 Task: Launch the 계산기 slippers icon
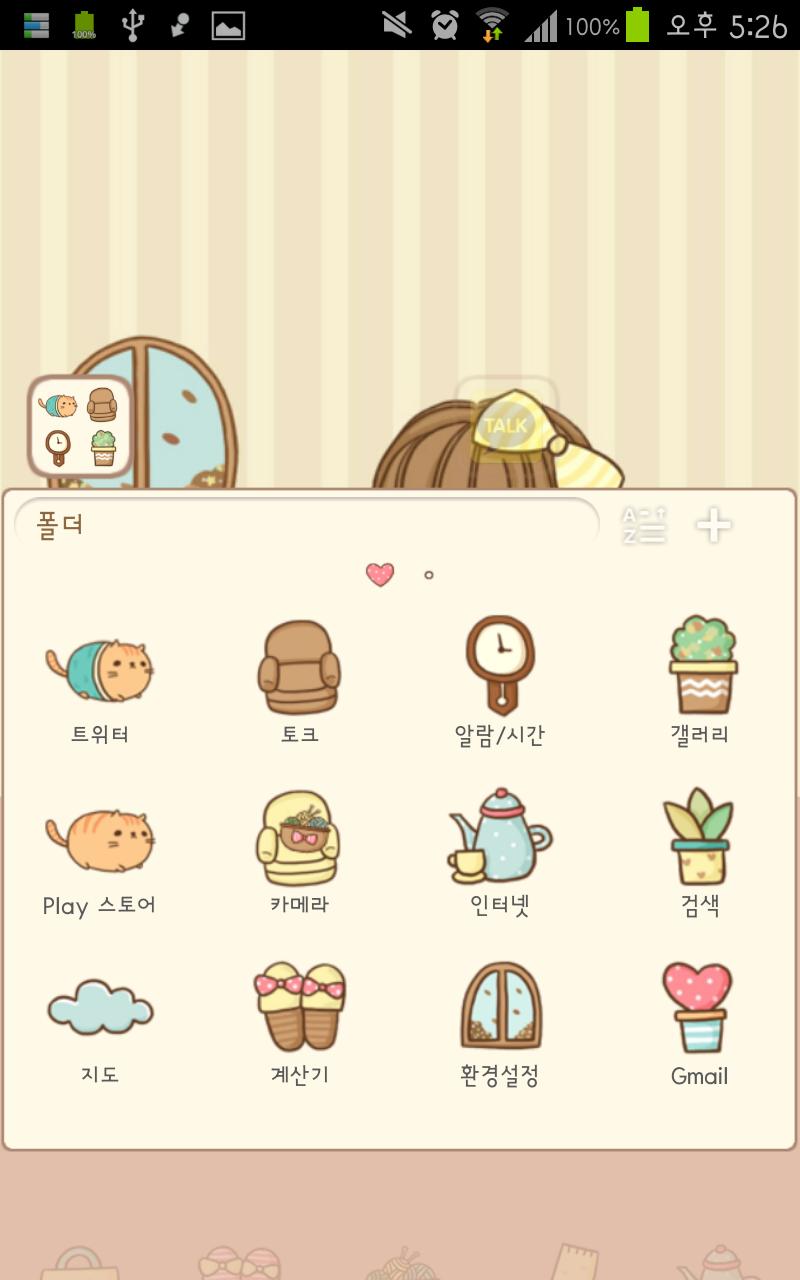pyautogui.click(x=299, y=1005)
